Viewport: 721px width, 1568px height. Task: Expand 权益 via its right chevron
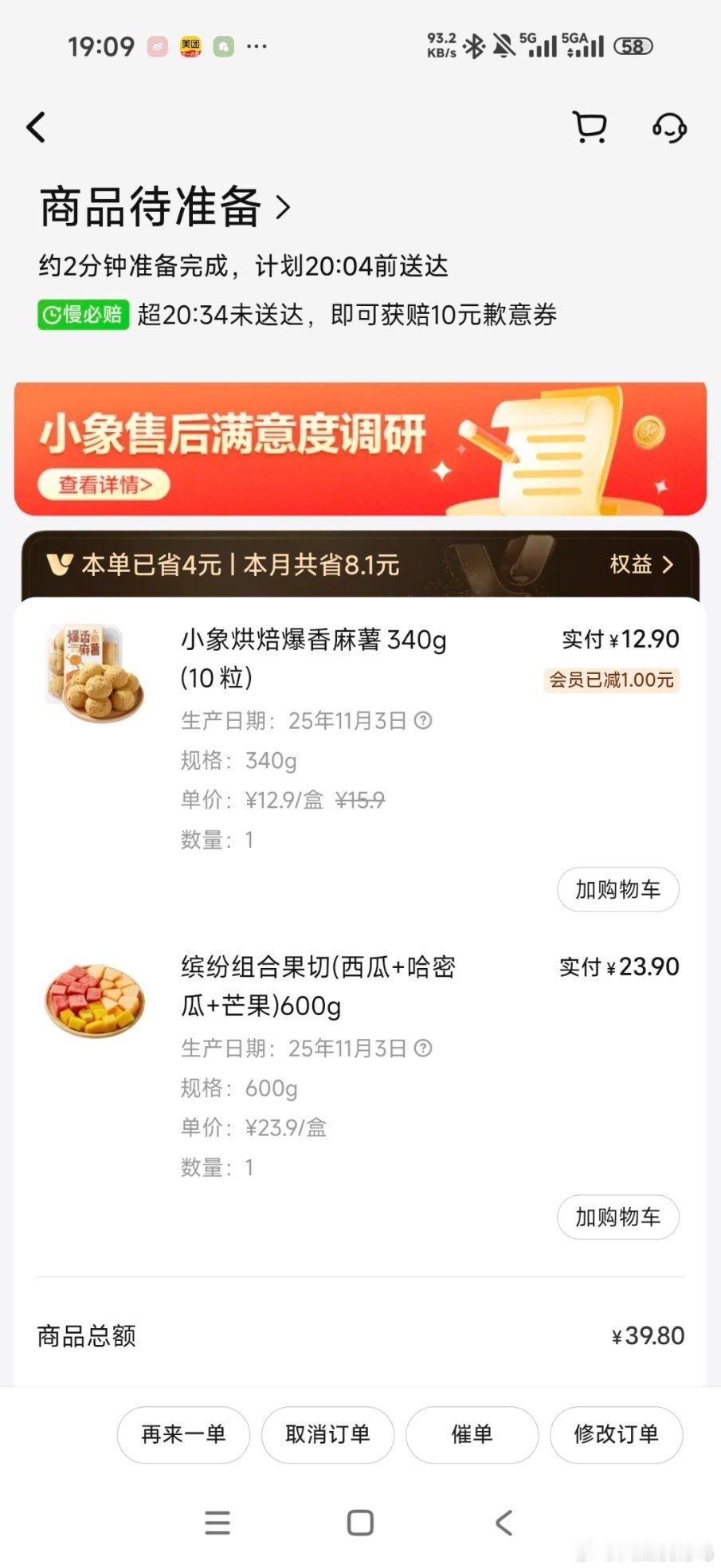coord(666,565)
